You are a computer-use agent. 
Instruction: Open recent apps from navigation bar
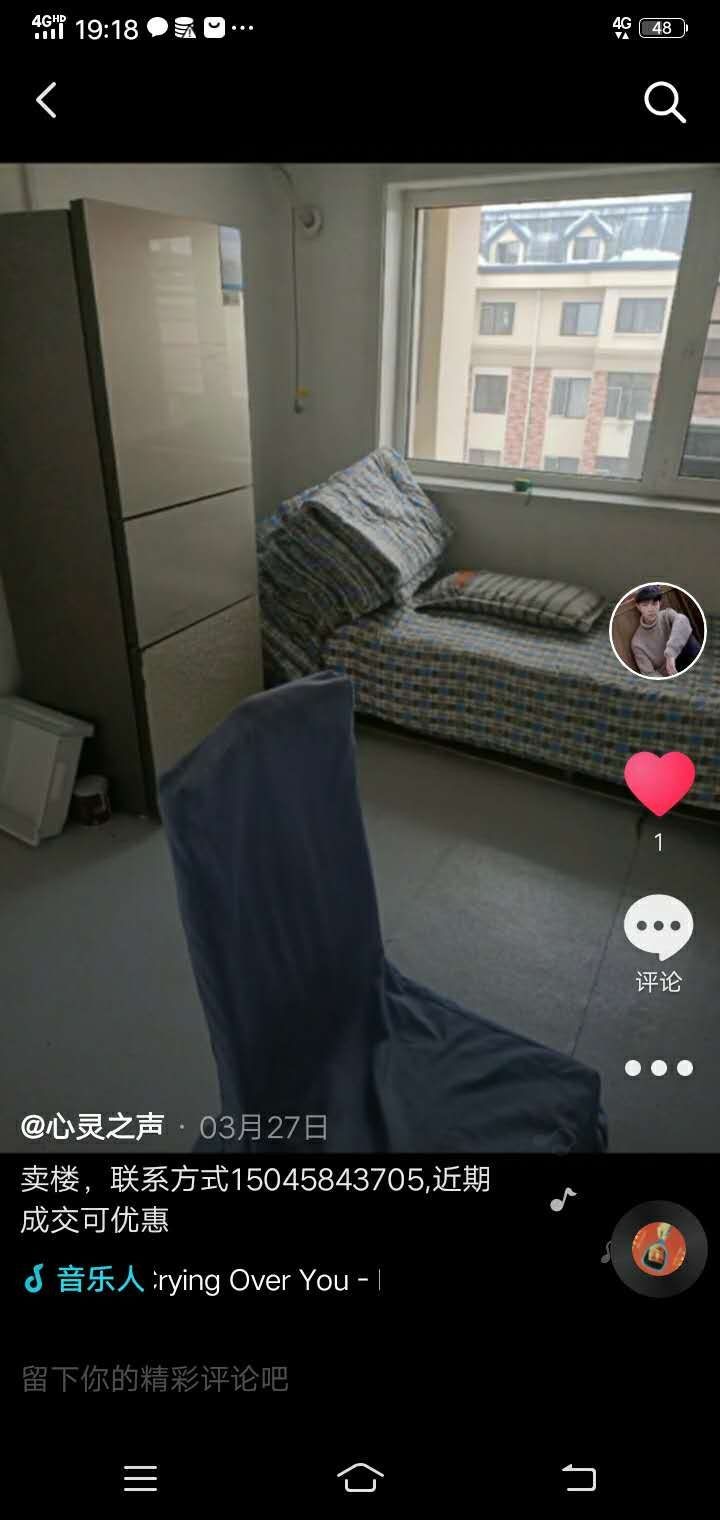(140, 1478)
